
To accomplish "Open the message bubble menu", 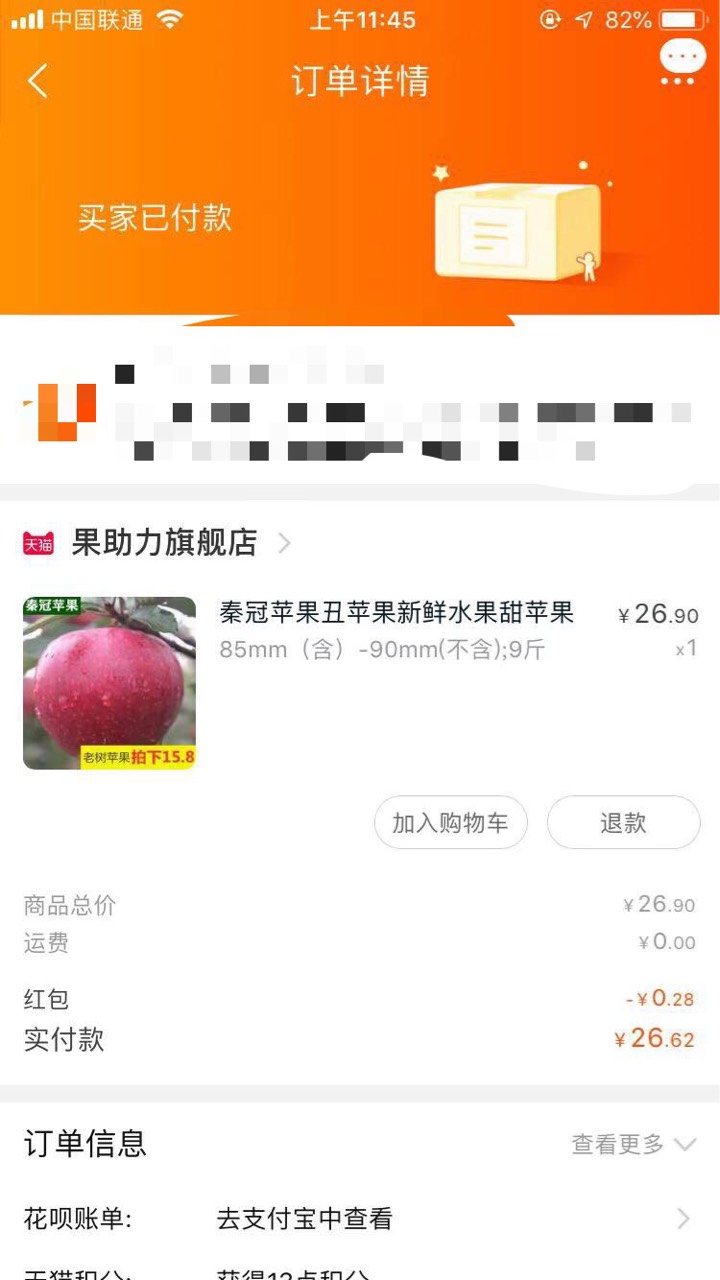I will coord(682,61).
